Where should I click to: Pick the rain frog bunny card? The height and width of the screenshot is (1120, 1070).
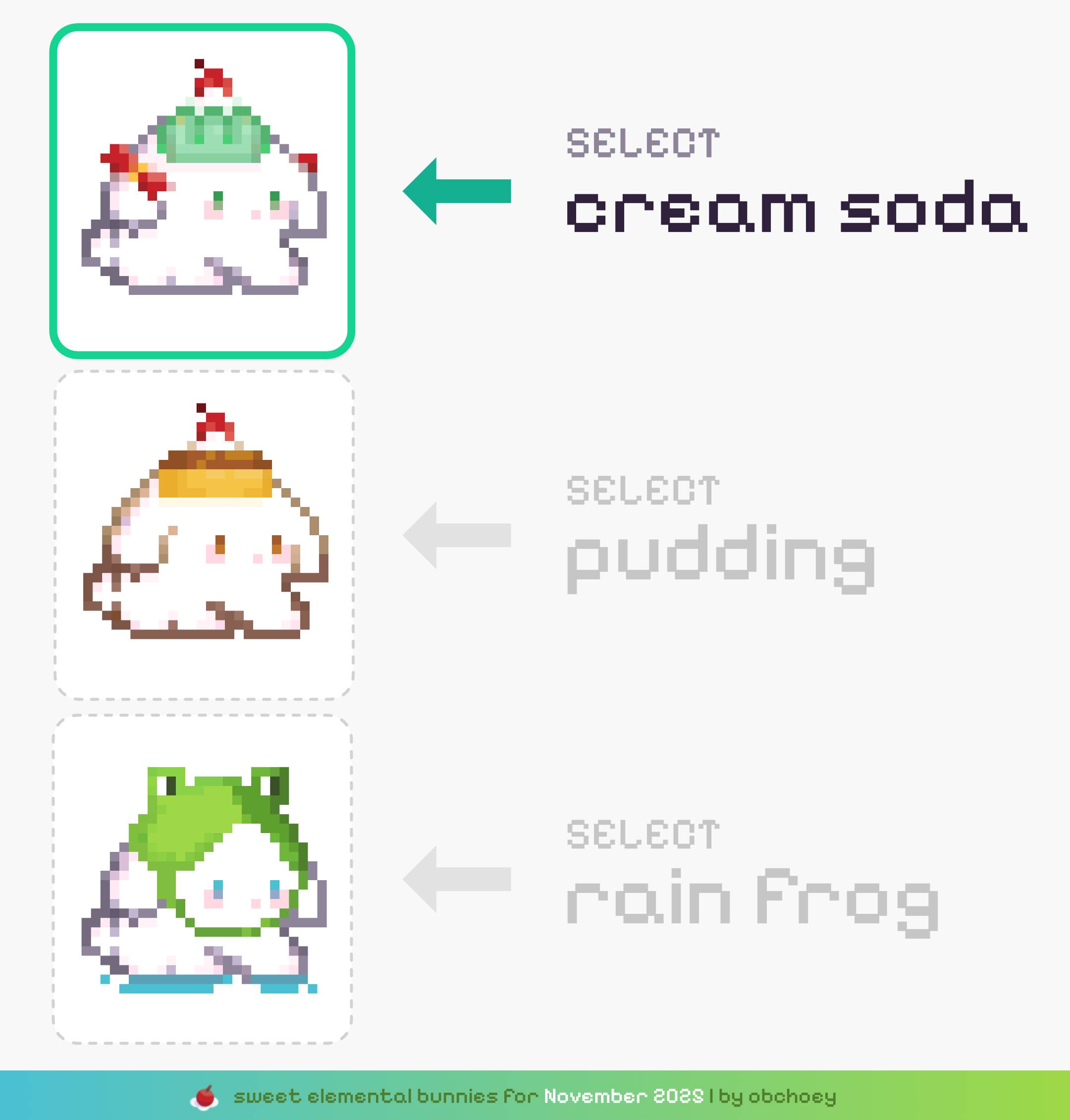pos(203,879)
